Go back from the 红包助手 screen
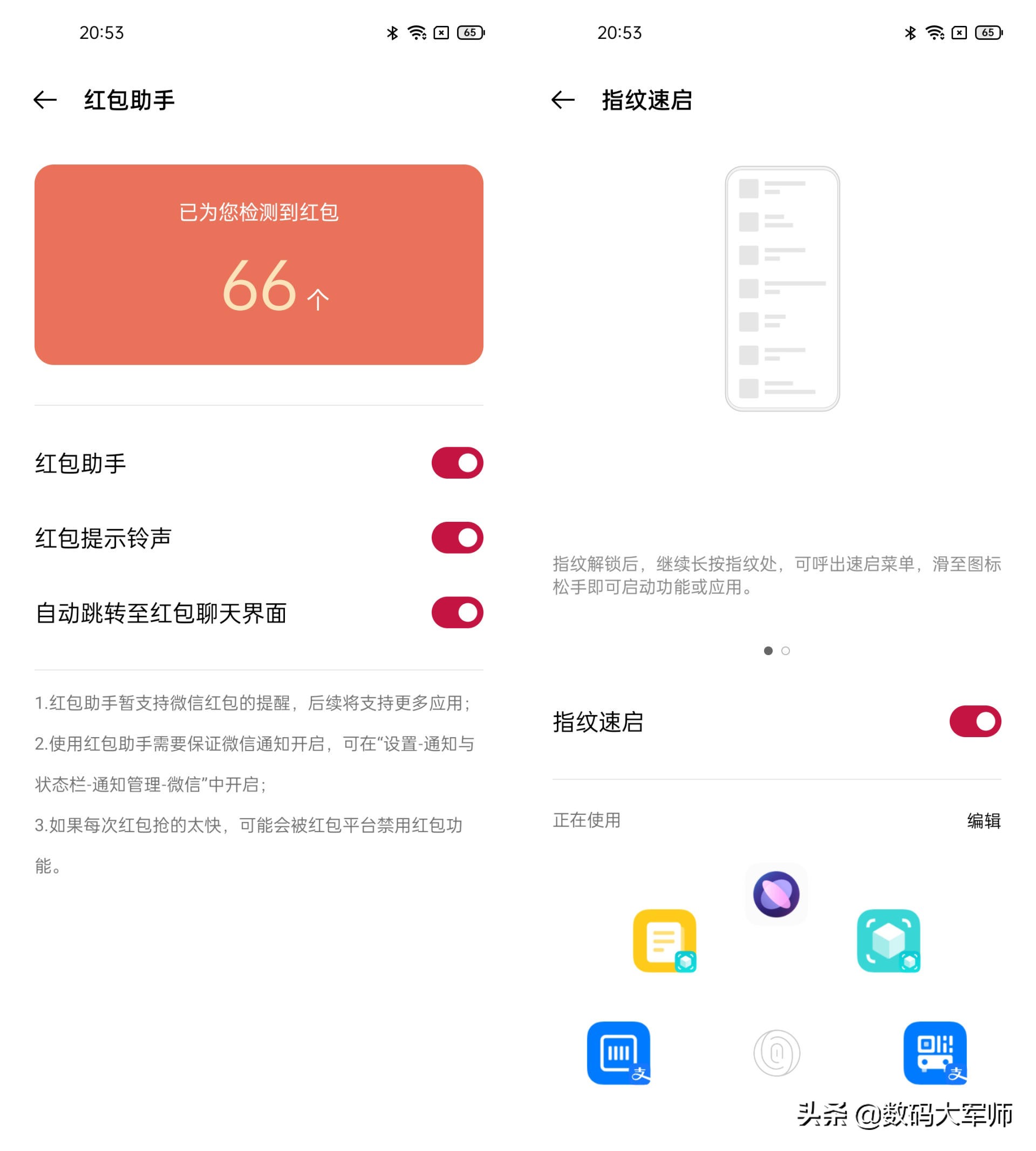1036x1151 pixels. [x=45, y=100]
